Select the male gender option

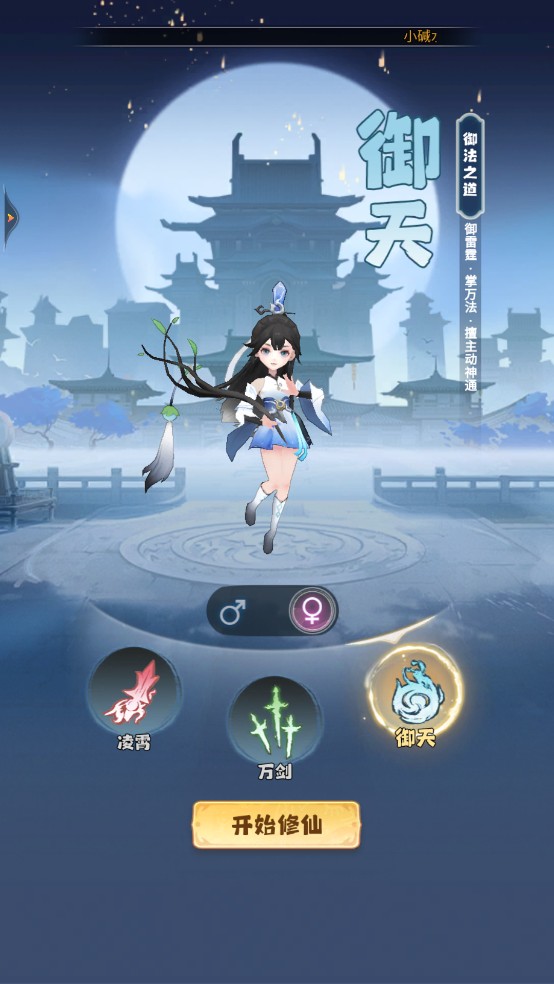(x=232, y=611)
